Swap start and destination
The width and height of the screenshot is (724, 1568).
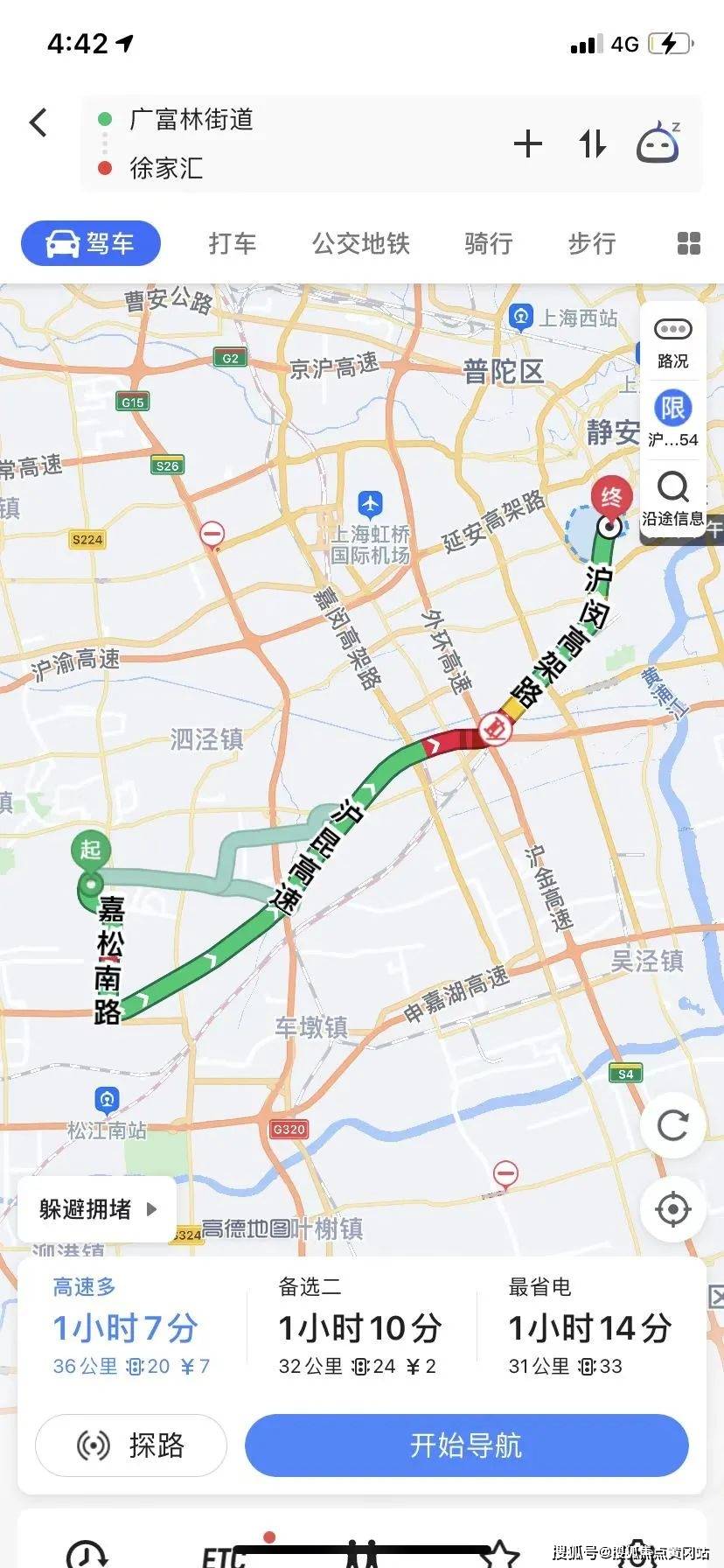(x=593, y=143)
